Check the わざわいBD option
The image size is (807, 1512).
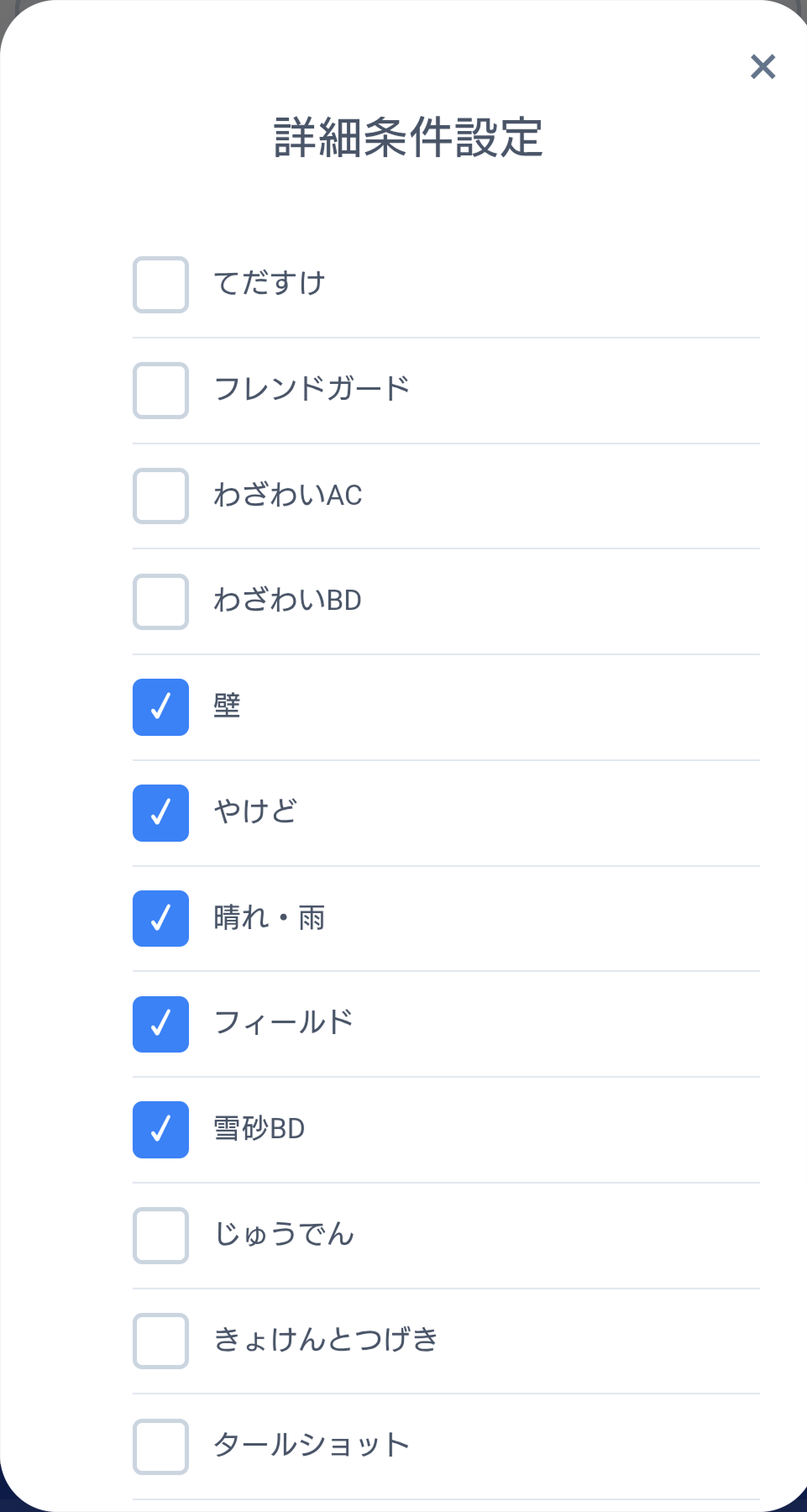160,601
